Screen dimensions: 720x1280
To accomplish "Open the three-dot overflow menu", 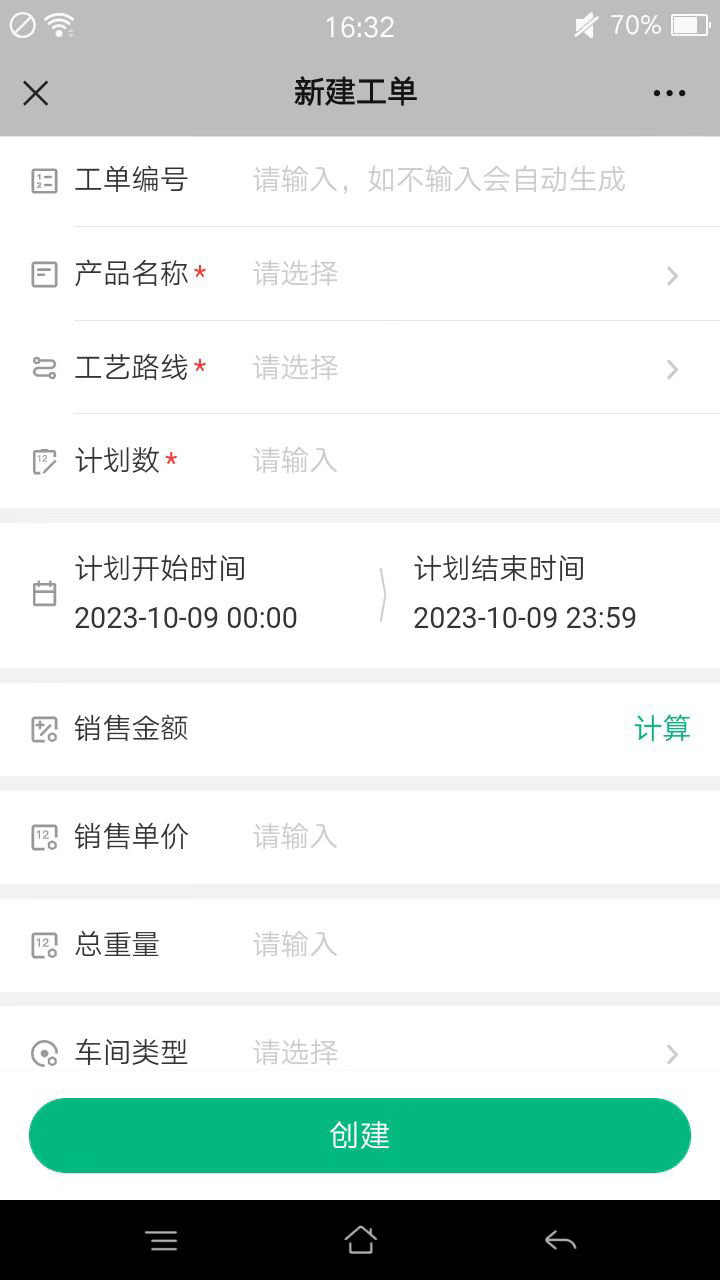I will (669, 93).
